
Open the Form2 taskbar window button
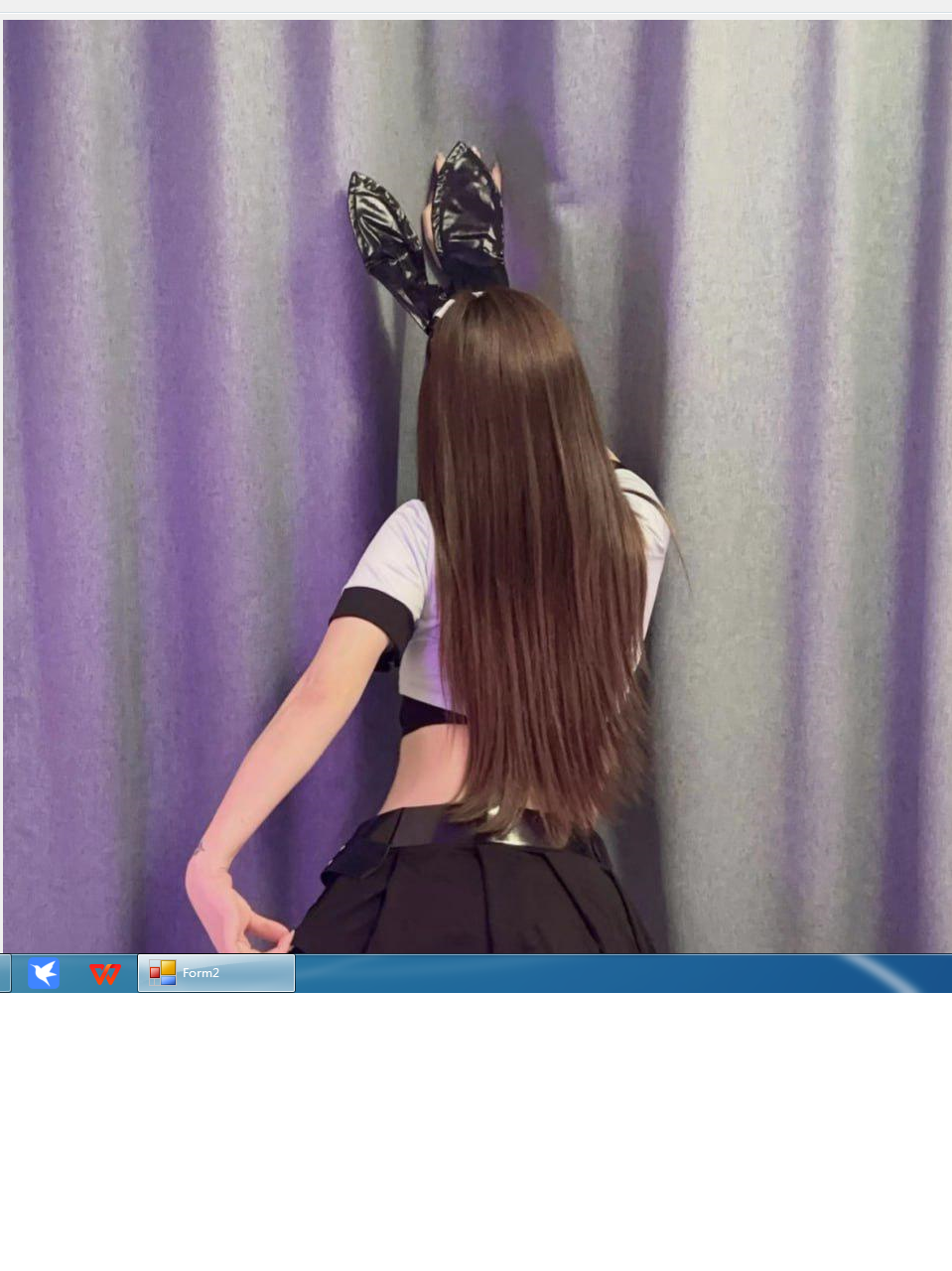pyautogui.click(x=215, y=973)
